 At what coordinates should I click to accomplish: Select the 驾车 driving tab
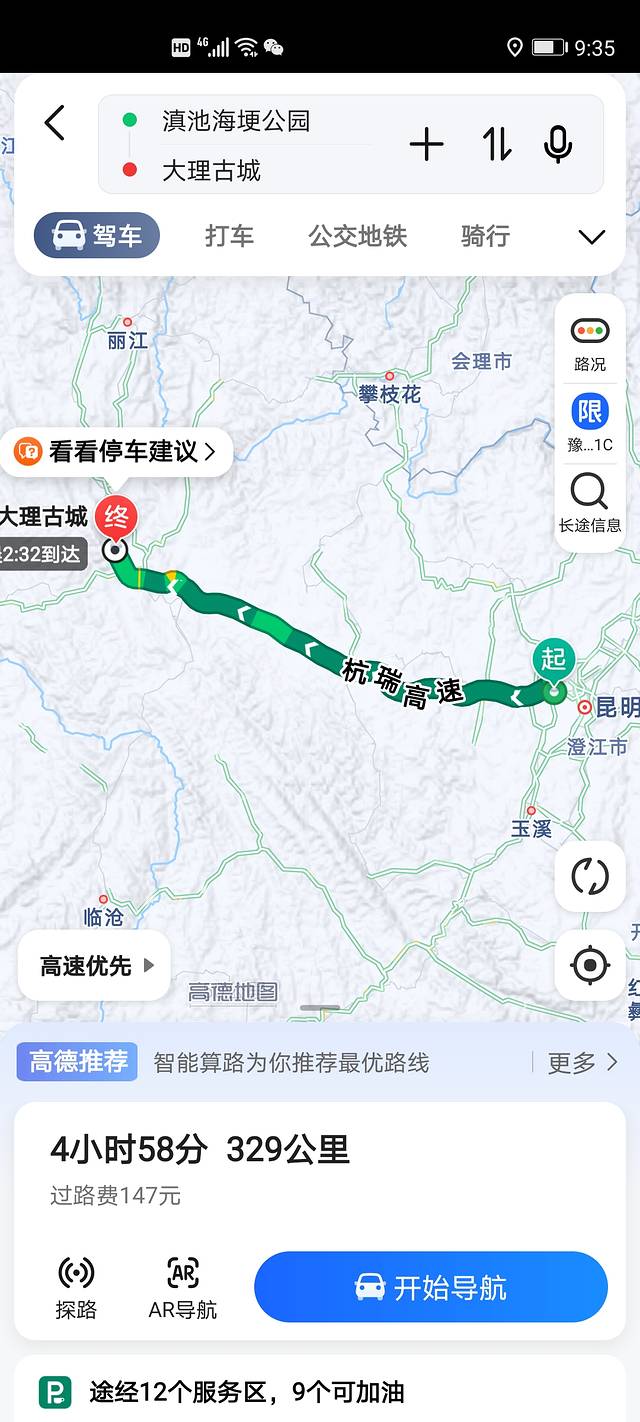[97, 236]
